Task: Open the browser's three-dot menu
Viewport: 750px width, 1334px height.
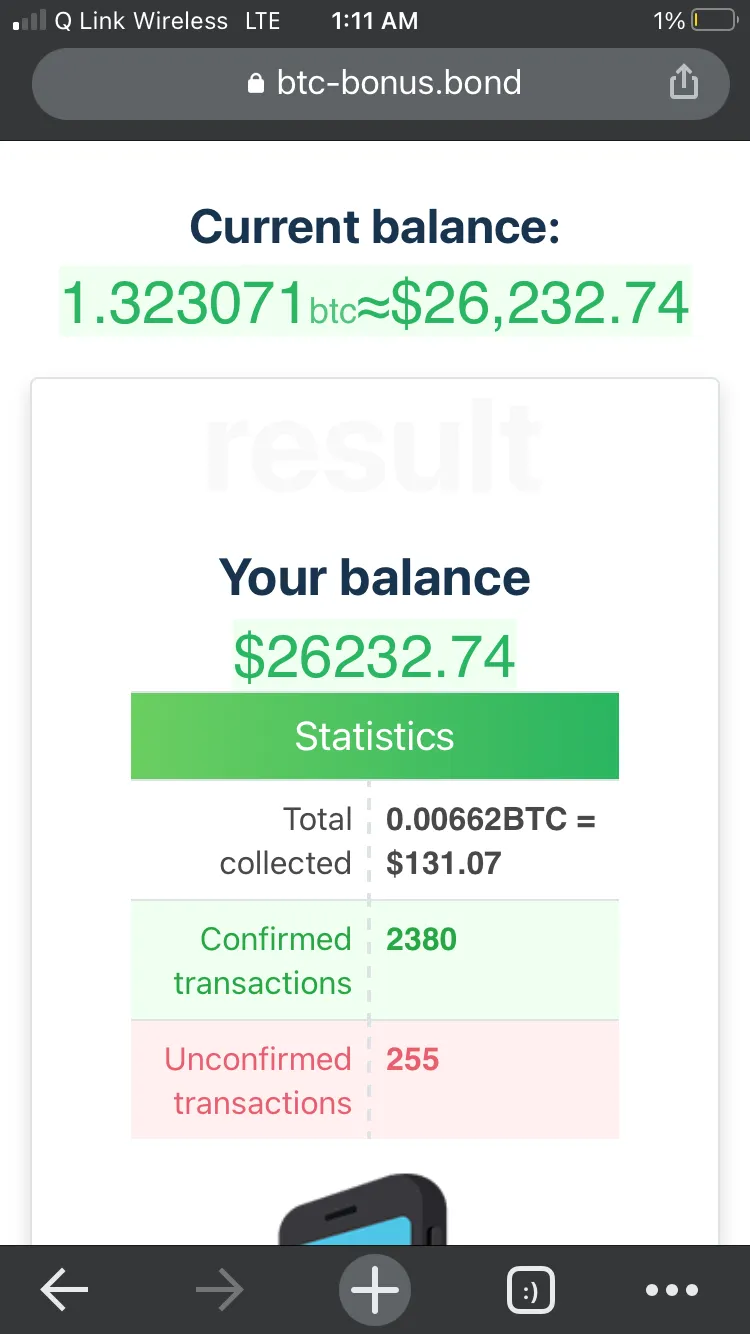Action: [672, 1290]
